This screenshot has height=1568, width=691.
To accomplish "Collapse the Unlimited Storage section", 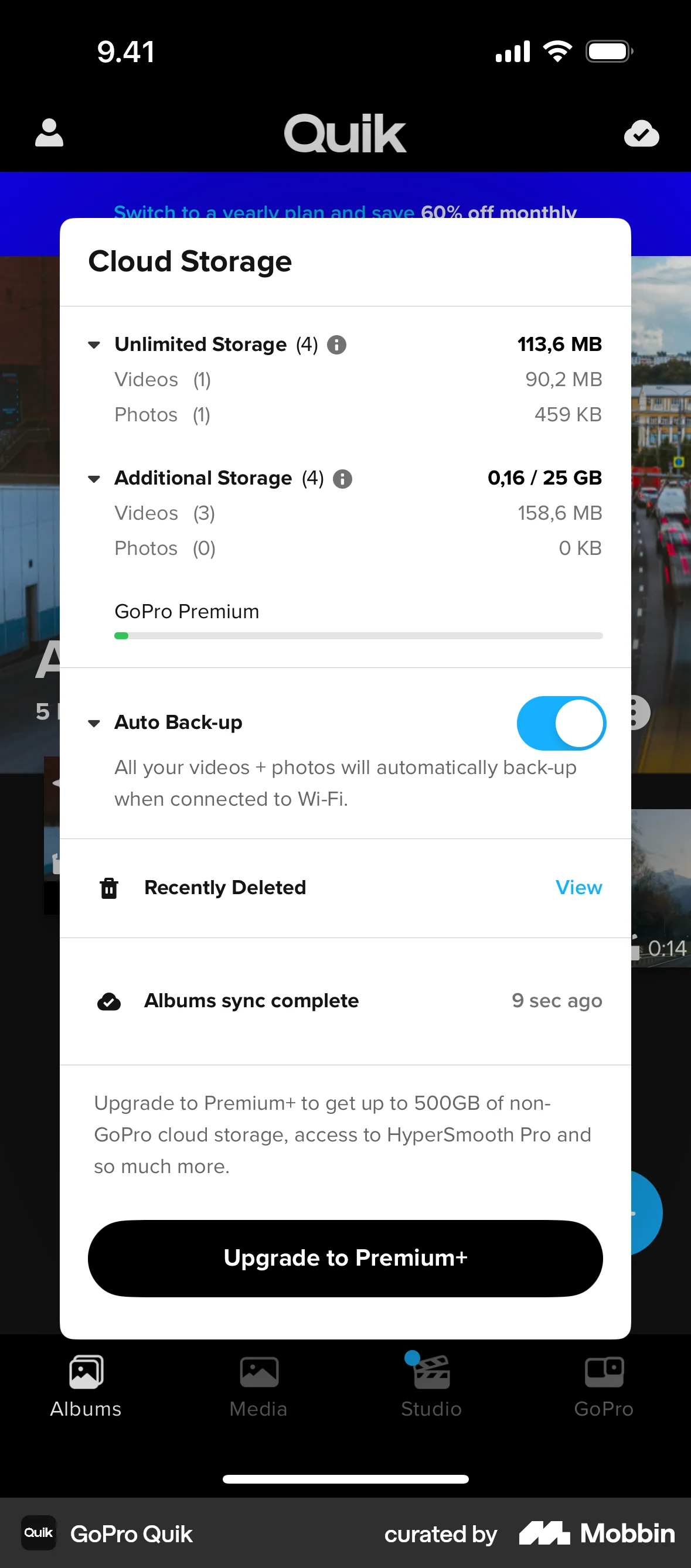I will [x=94, y=345].
